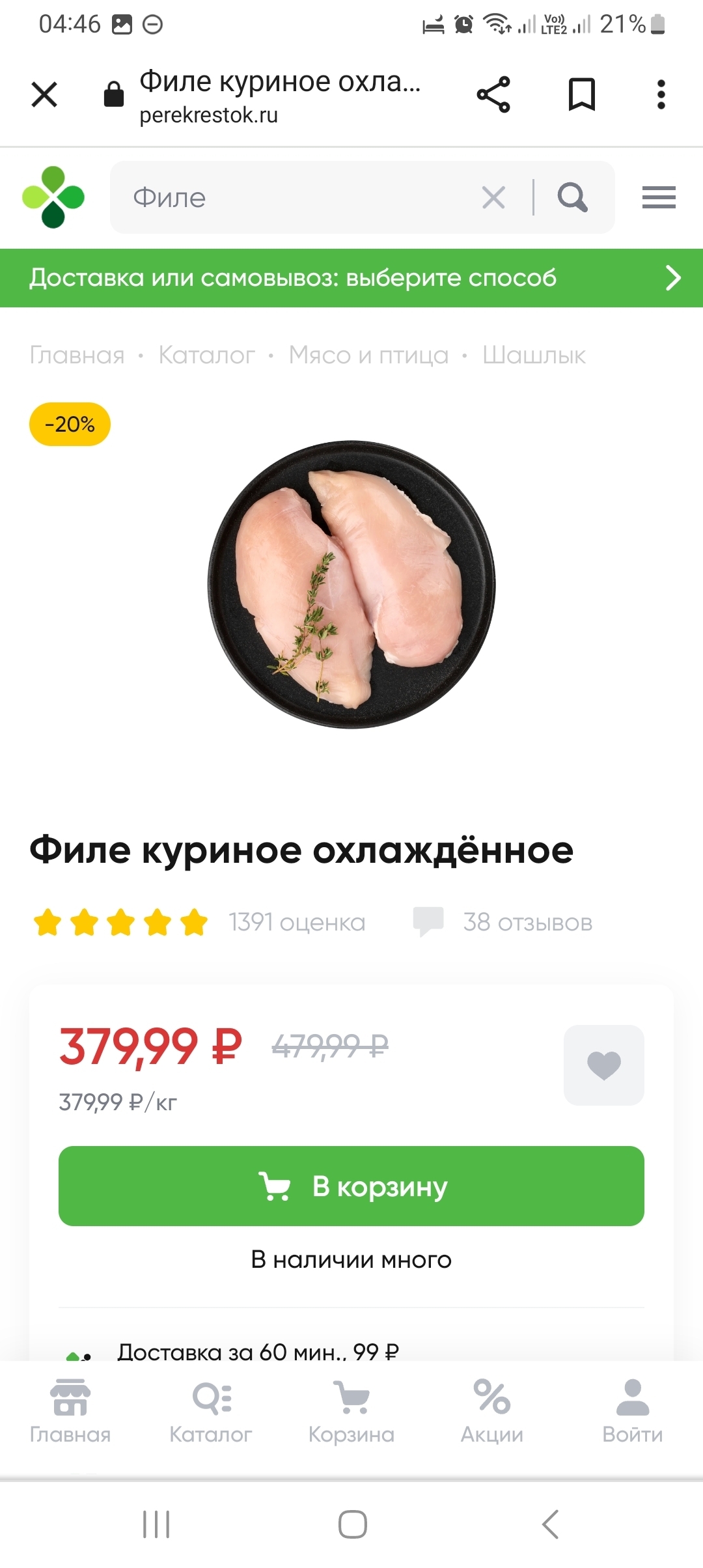The width and height of the screenshot is (703, 1568).
Task: Go to the Главная breadcrumb
Action: pyautogui.click(x=77, y=356)
